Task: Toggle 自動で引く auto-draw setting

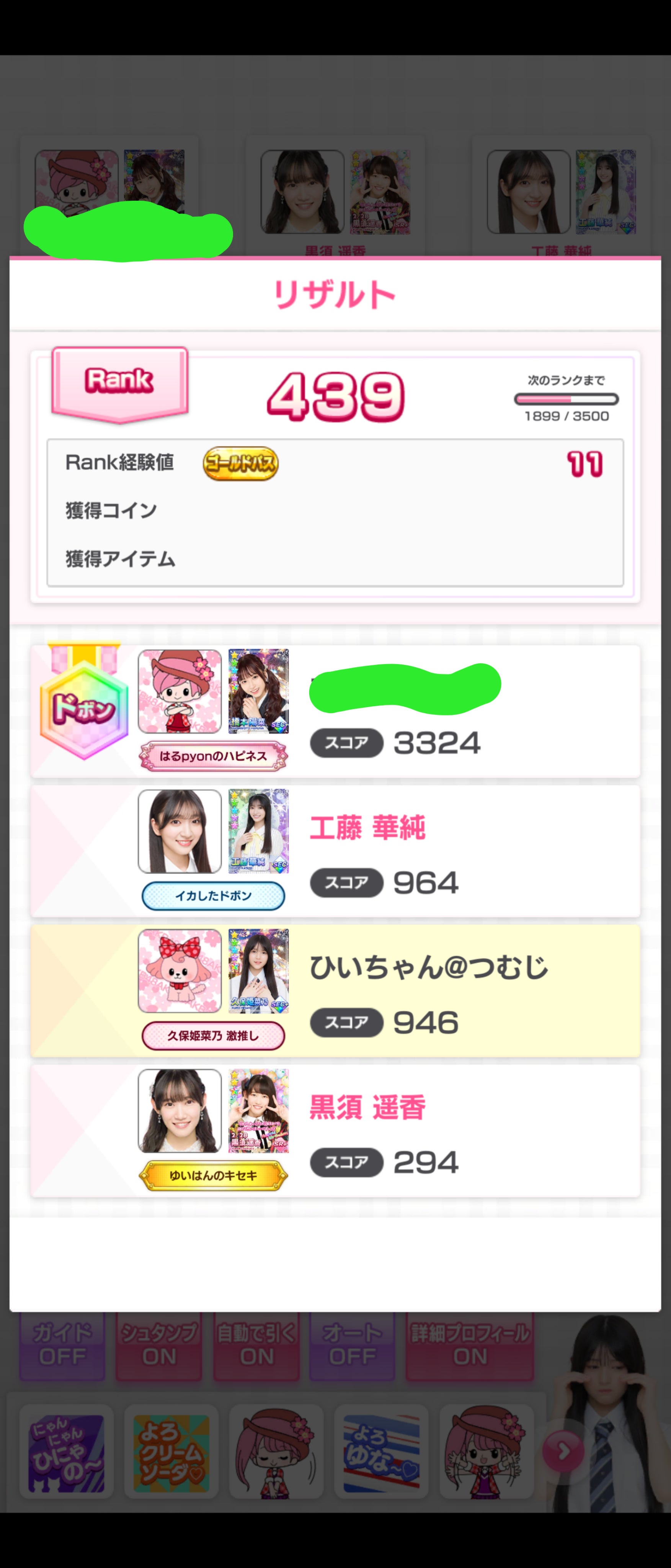Action: click(256, 1345)
